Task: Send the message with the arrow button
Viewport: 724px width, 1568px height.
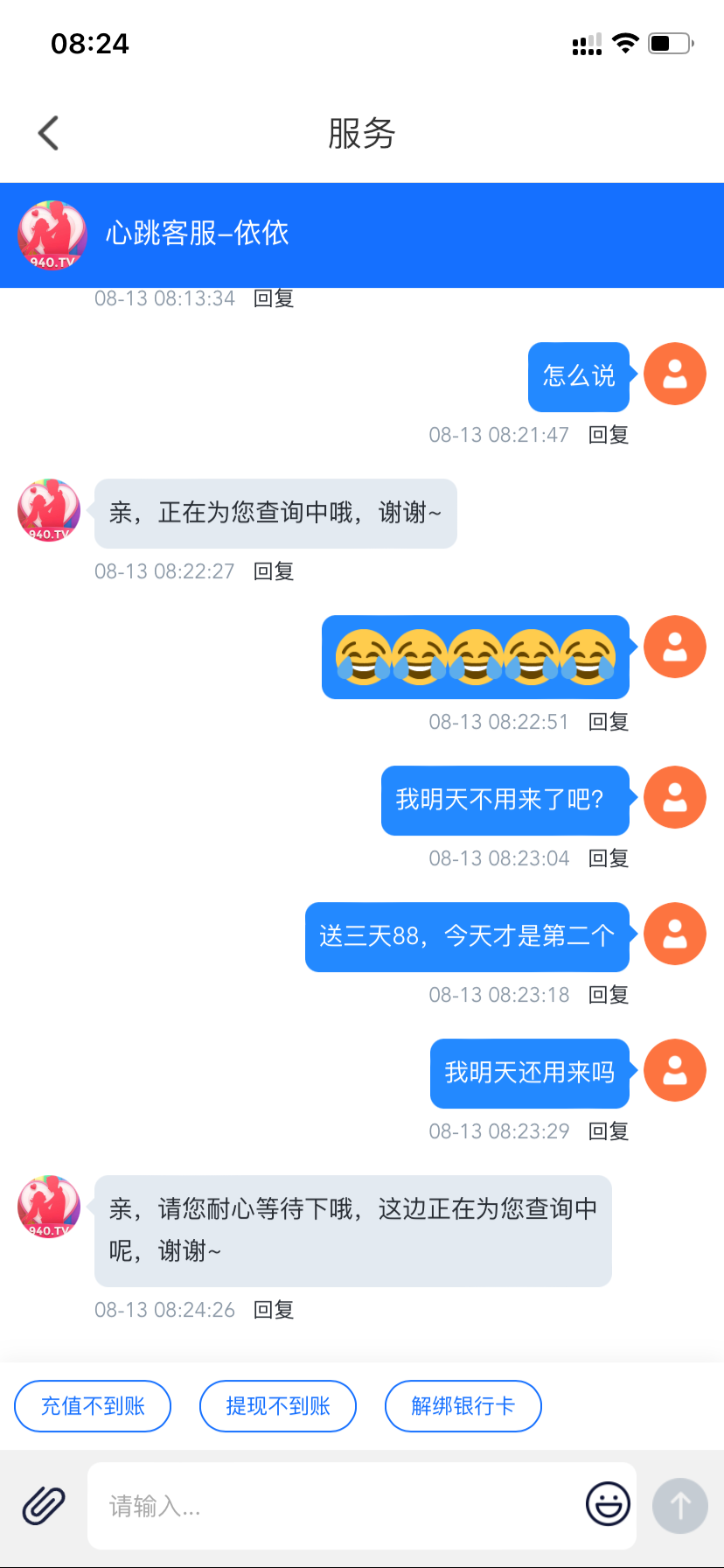Action: click(x=679, y=1505)
